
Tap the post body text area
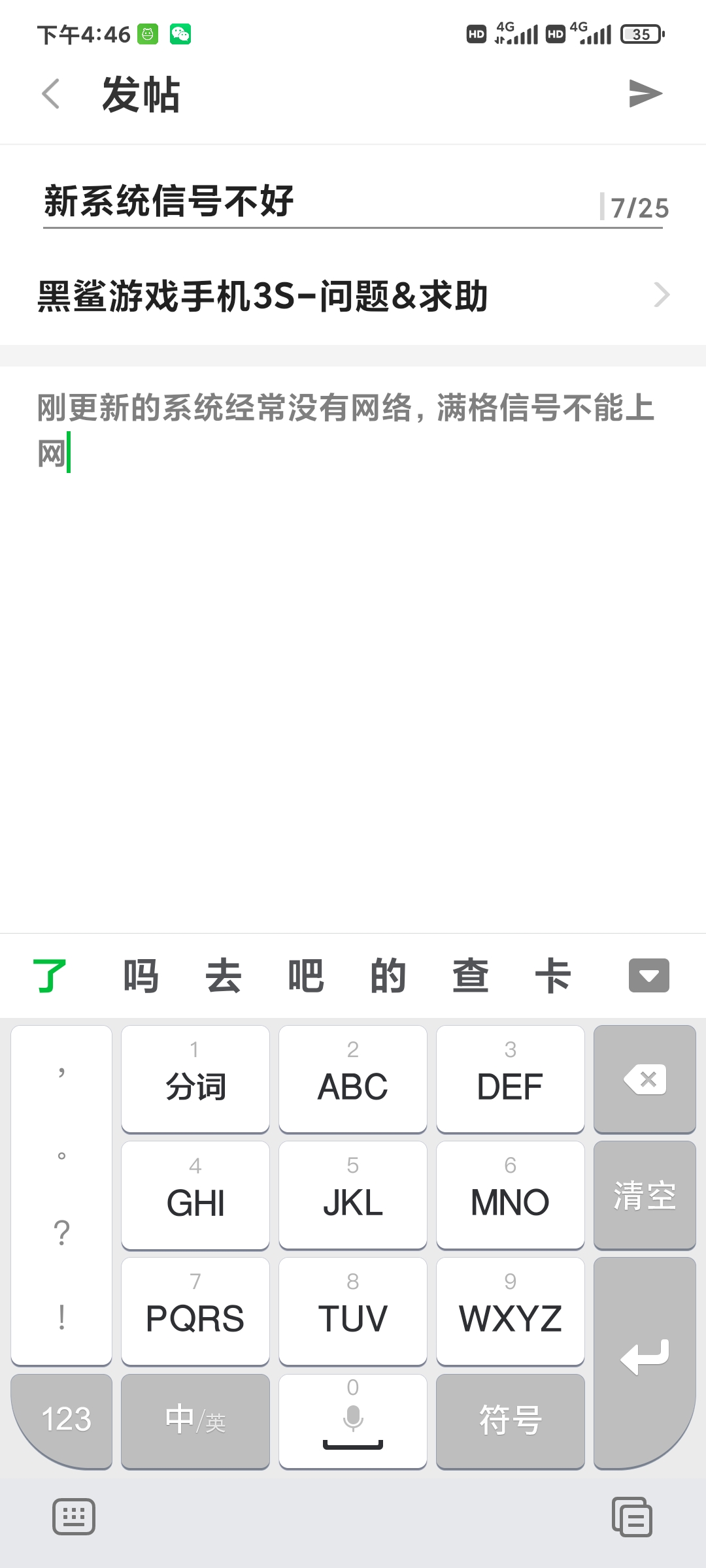[x=353, y=647]
